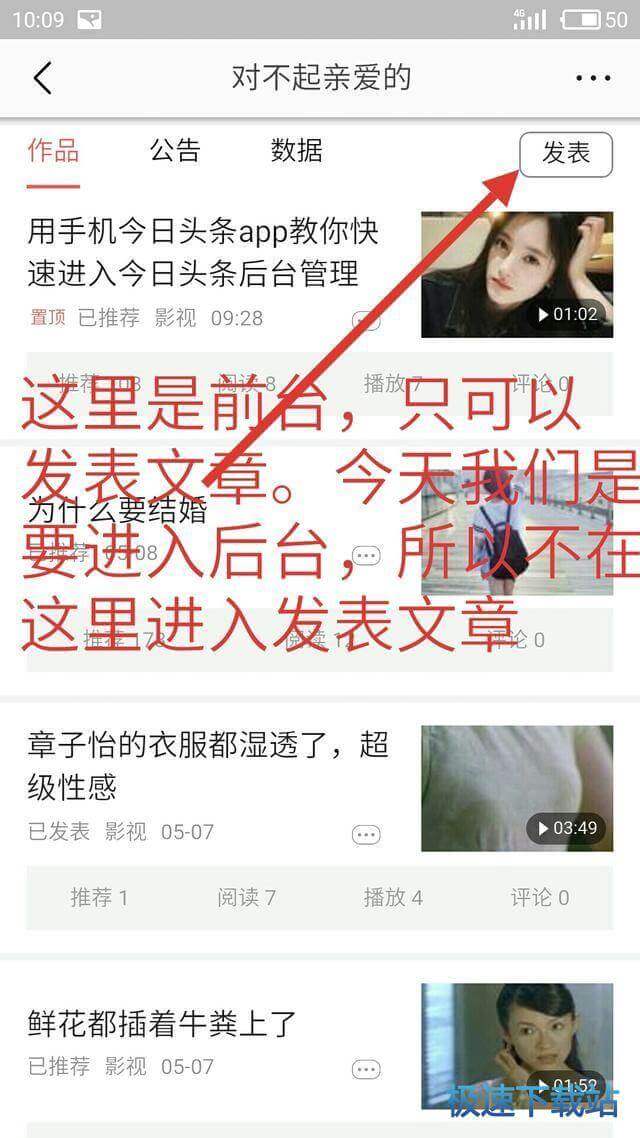Go back using the top-left arrow
The height and width of the screenshot is (1138, 640).
tap(42, 78)
